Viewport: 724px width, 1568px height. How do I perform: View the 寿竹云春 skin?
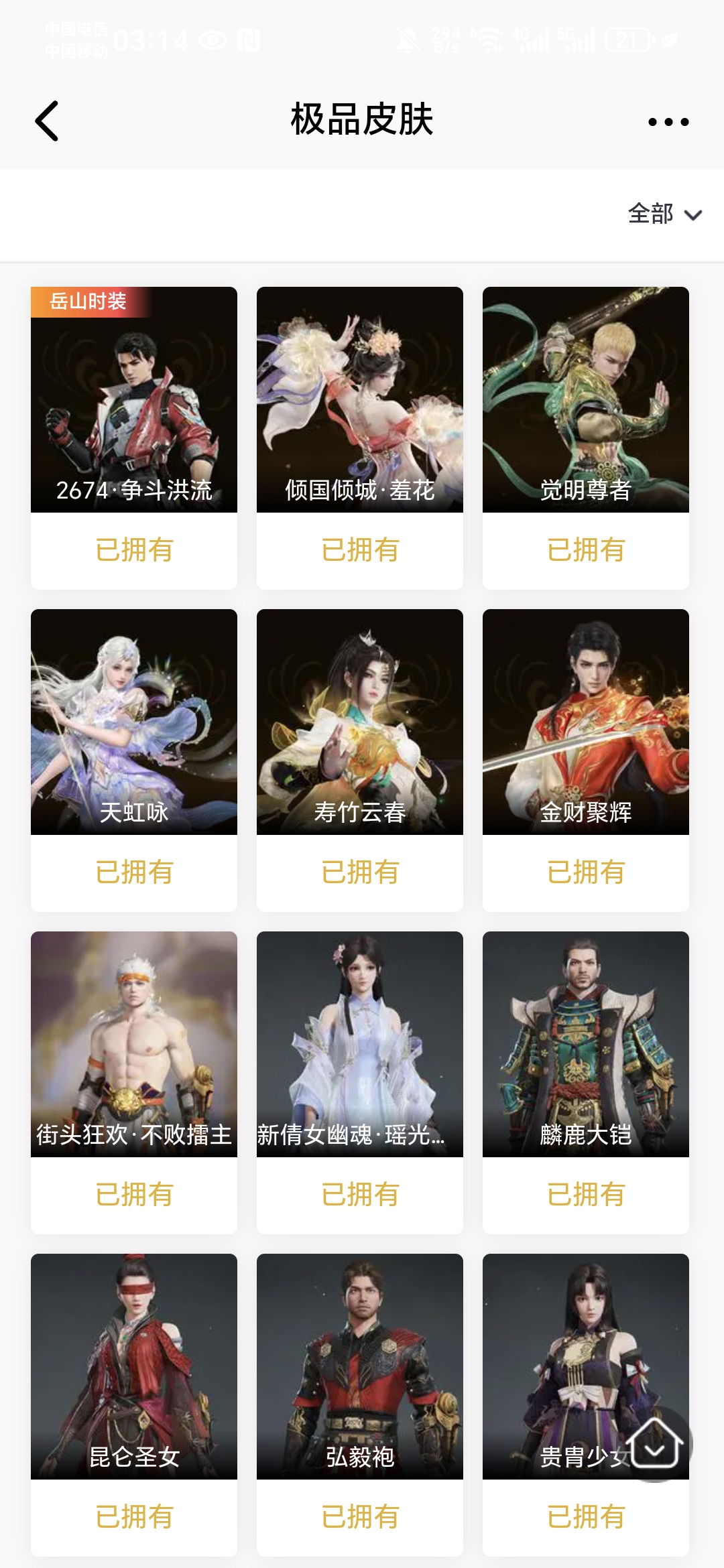tap(360, 761)
